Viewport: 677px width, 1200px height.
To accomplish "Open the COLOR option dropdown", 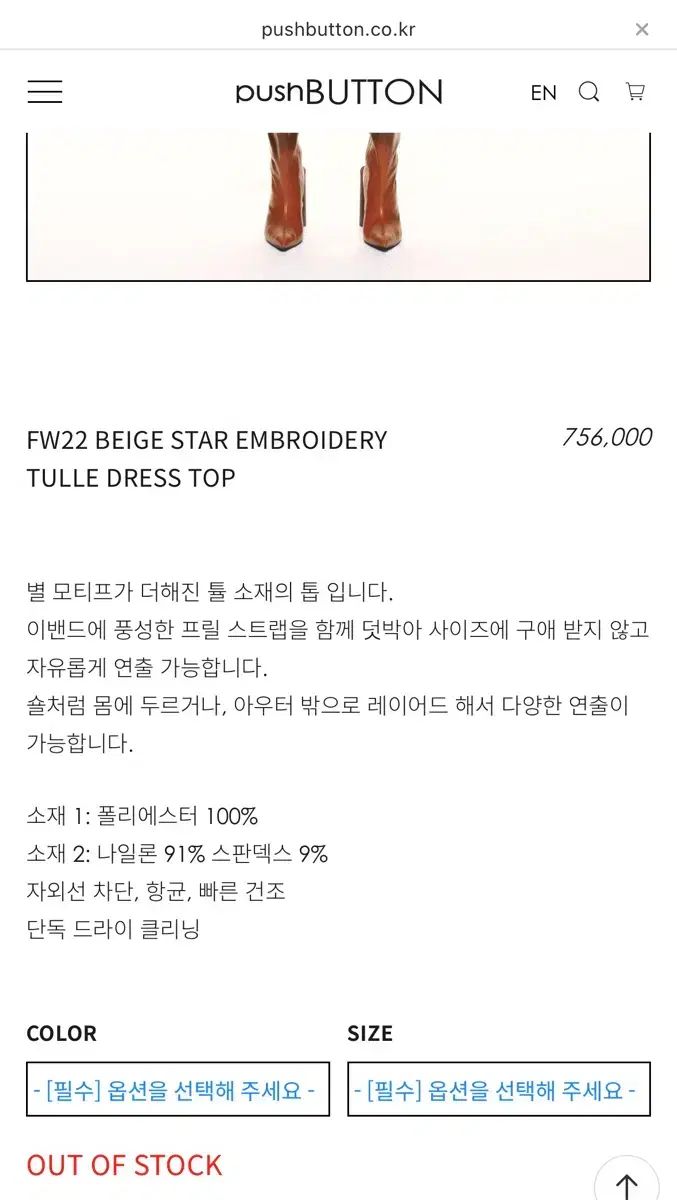I will point(178,1089).
